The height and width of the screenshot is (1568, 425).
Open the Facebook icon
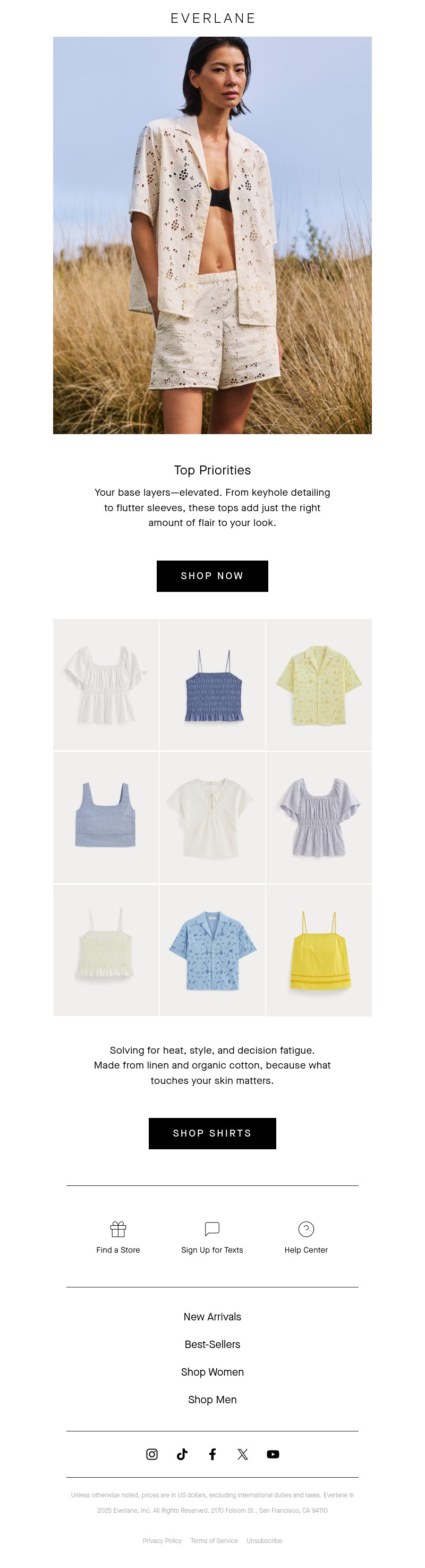pyautogui.click(x=212, y=1454)
